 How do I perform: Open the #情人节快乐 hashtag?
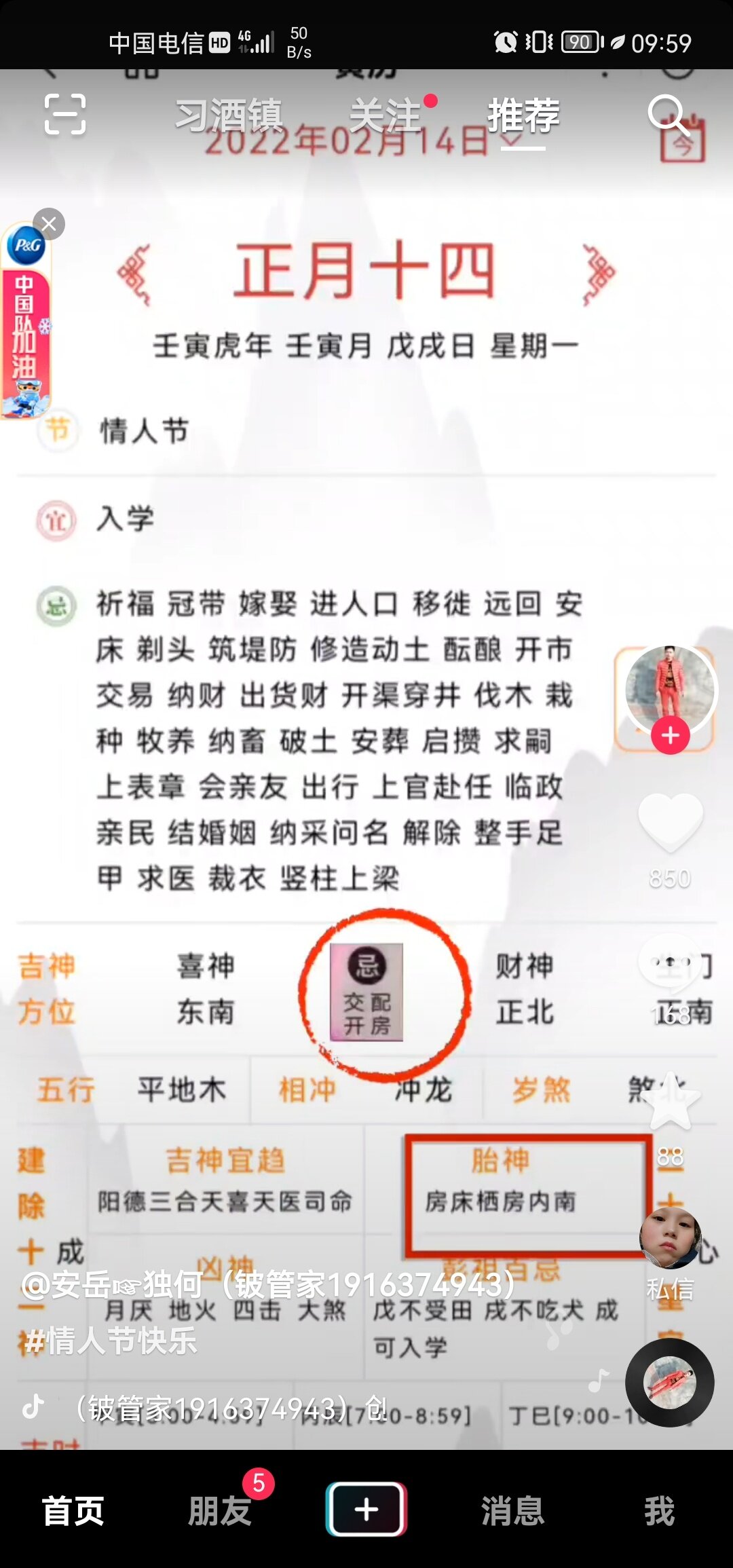pos(111,1341)
